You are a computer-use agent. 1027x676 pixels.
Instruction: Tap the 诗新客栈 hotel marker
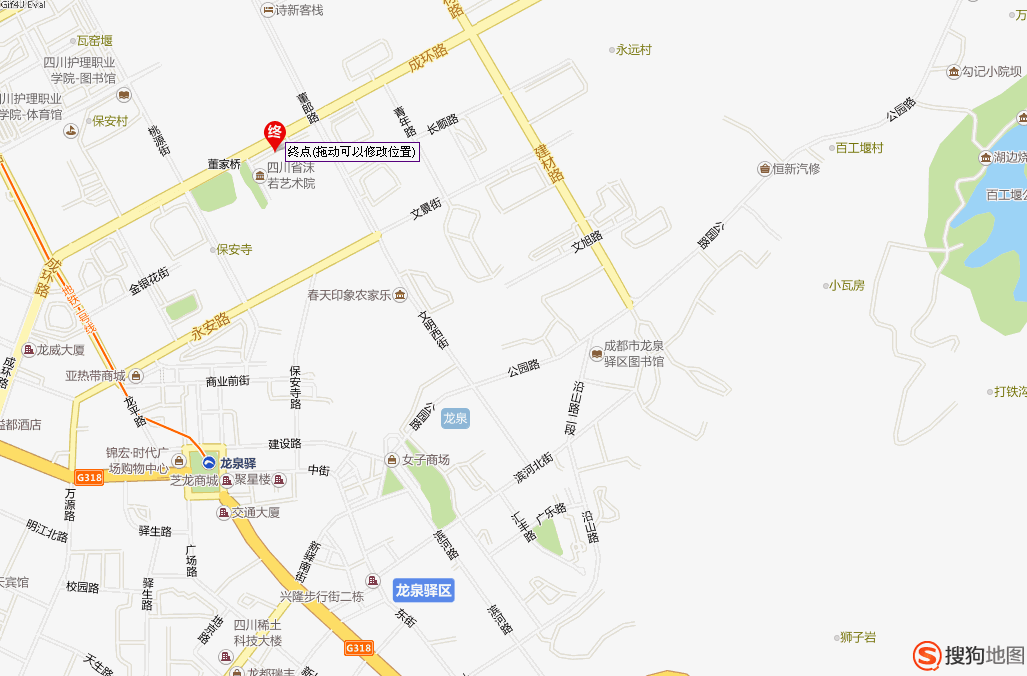(268, 10)
